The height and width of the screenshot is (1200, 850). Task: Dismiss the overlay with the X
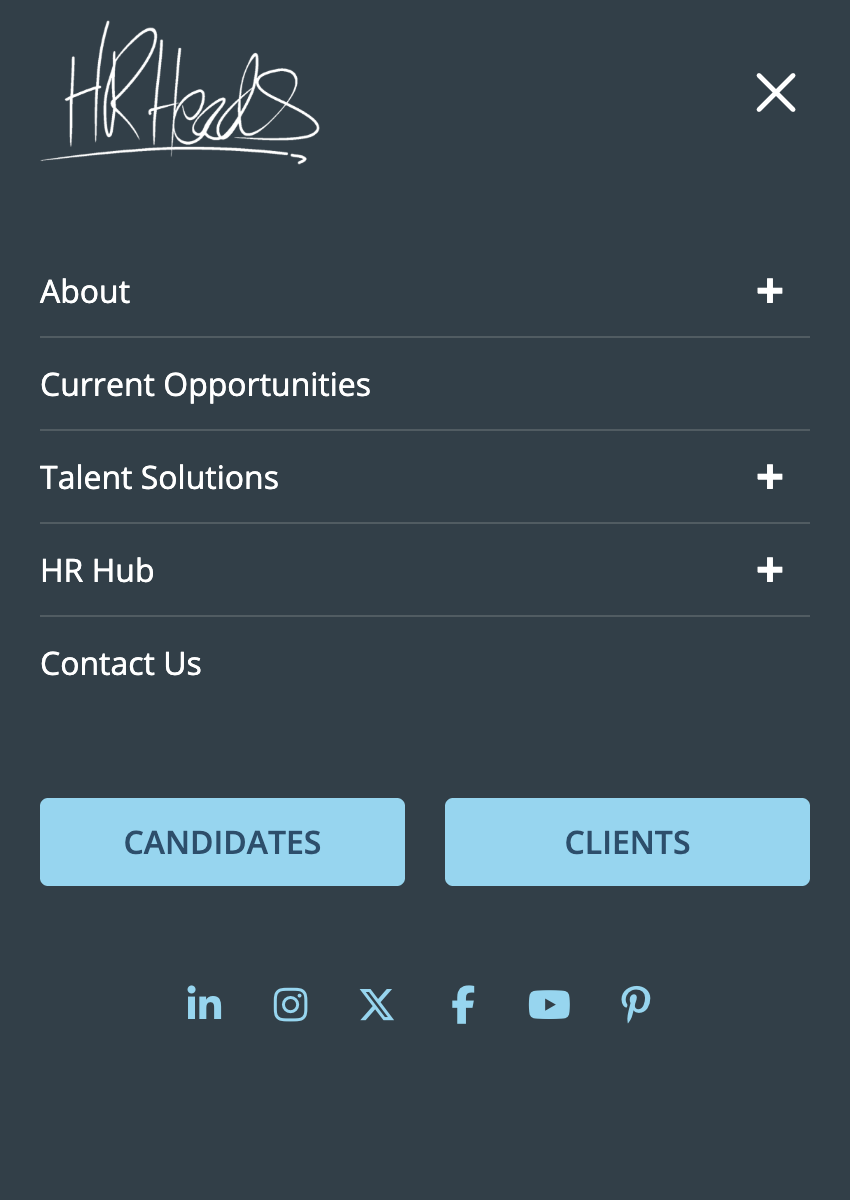775,93
